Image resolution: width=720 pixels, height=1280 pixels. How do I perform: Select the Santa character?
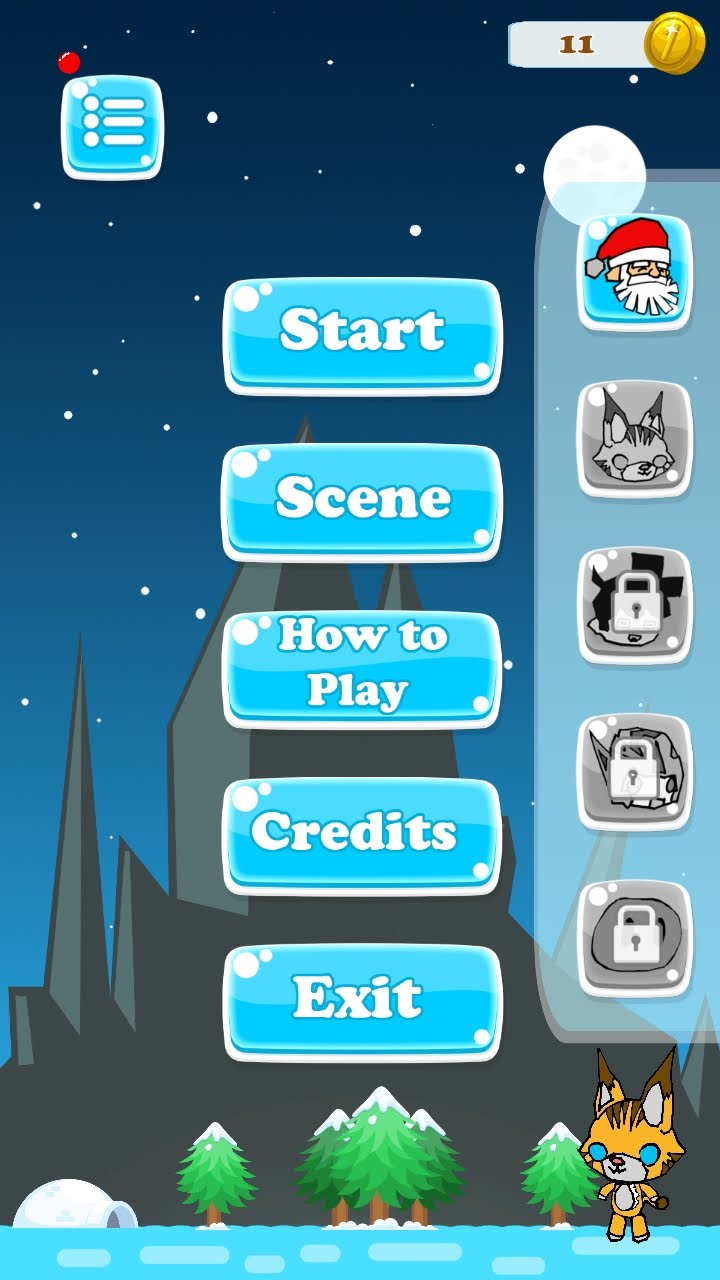tap(634, 272)
